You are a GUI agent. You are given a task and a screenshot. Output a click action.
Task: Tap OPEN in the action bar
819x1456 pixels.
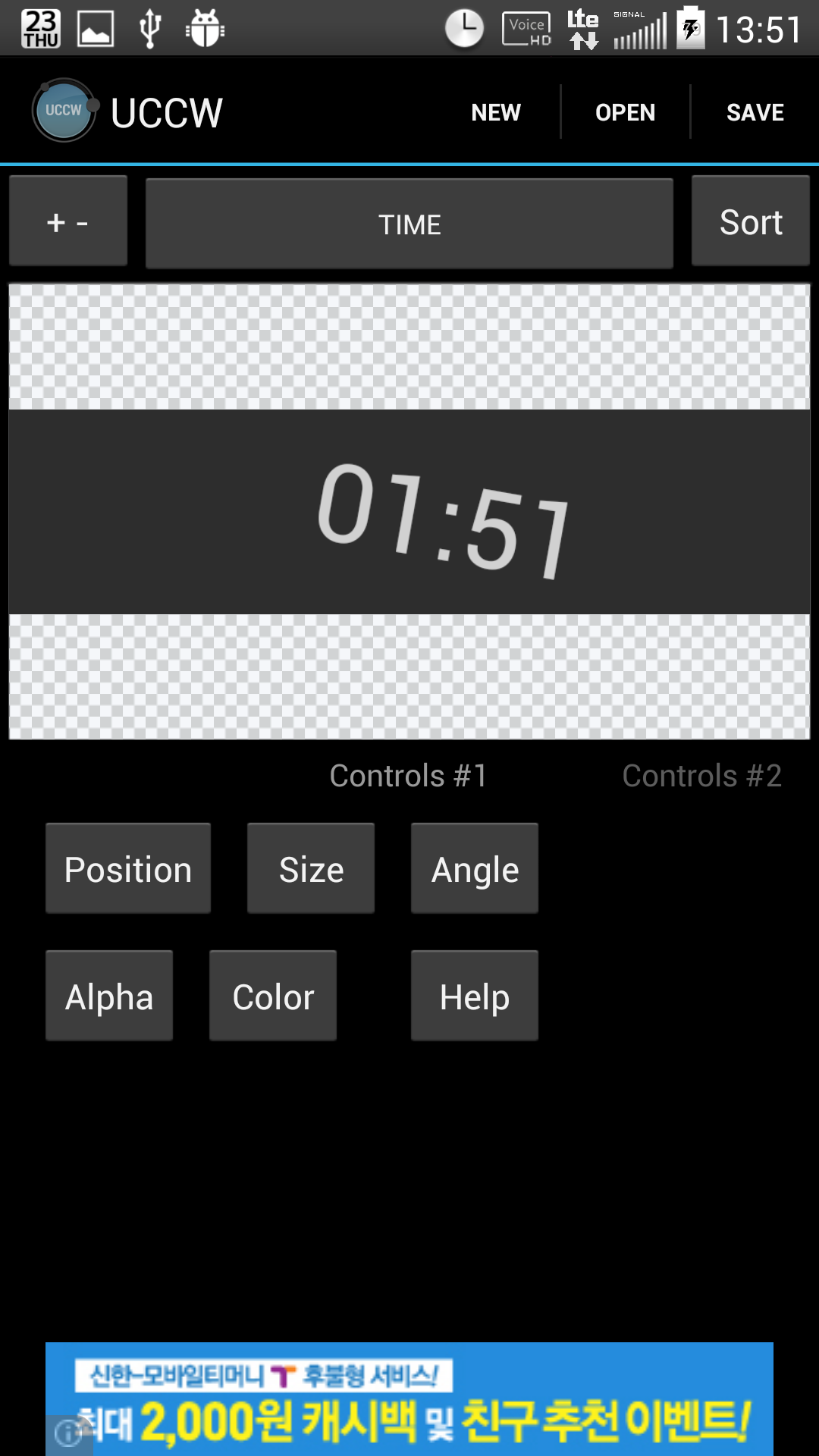(x=625, y=112)
